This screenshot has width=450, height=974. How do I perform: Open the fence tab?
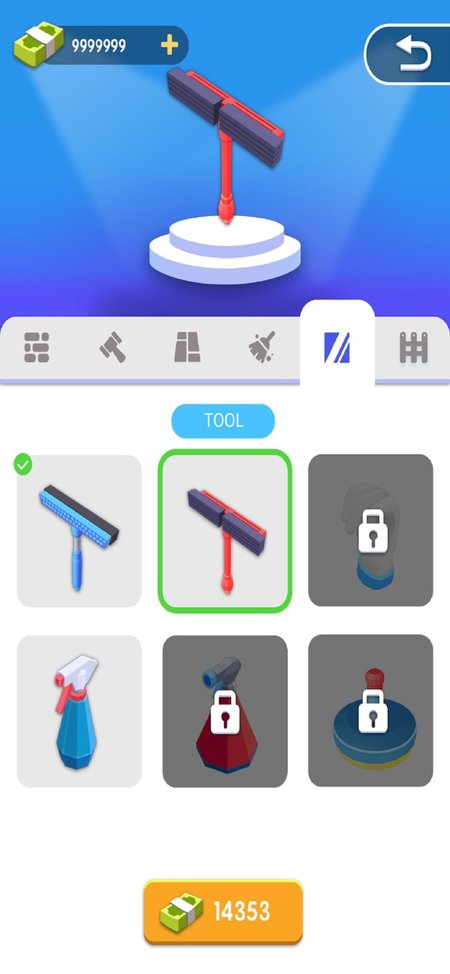click(x=413, y=347)
